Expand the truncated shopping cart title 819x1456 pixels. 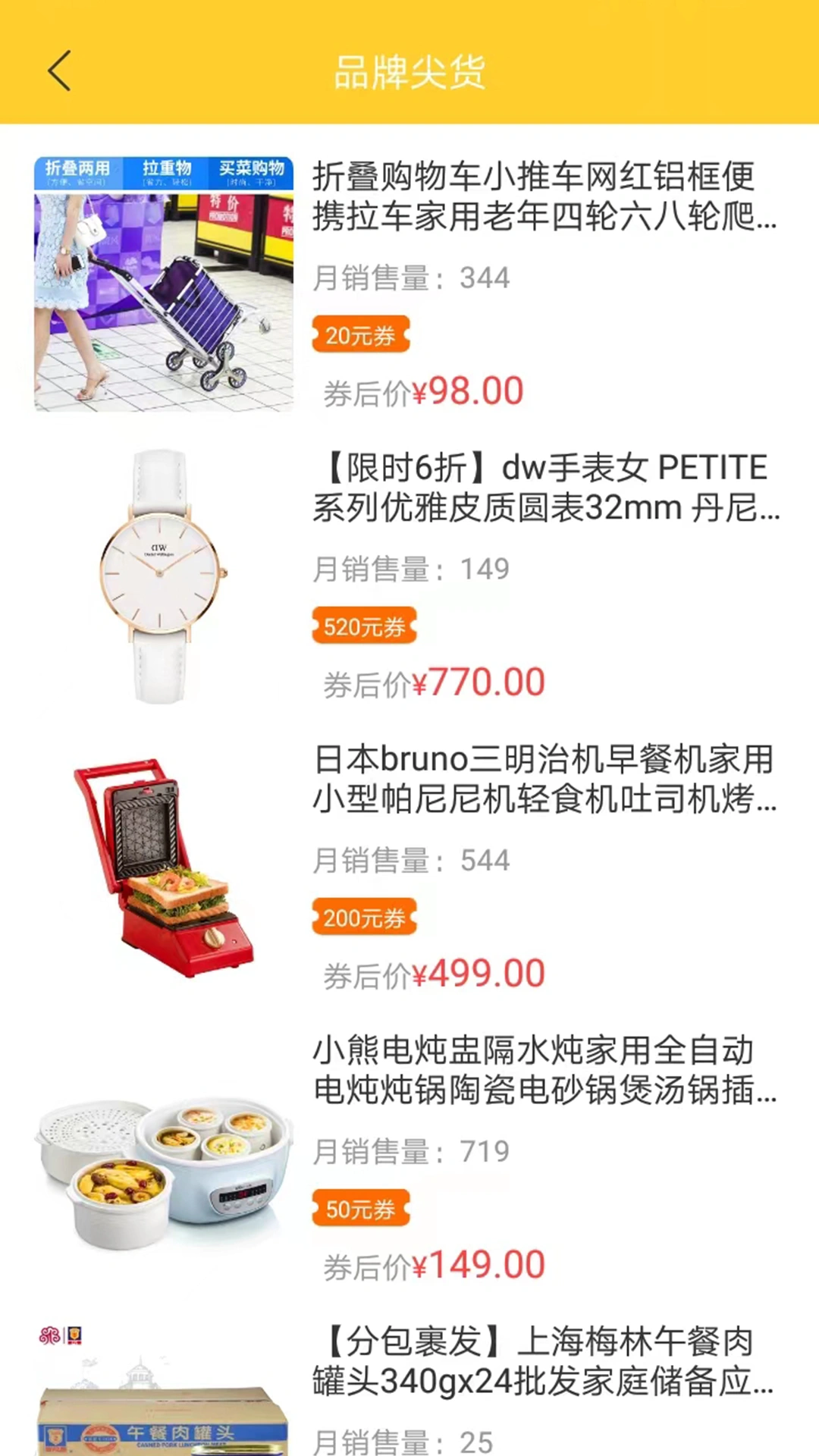point(766,221)
